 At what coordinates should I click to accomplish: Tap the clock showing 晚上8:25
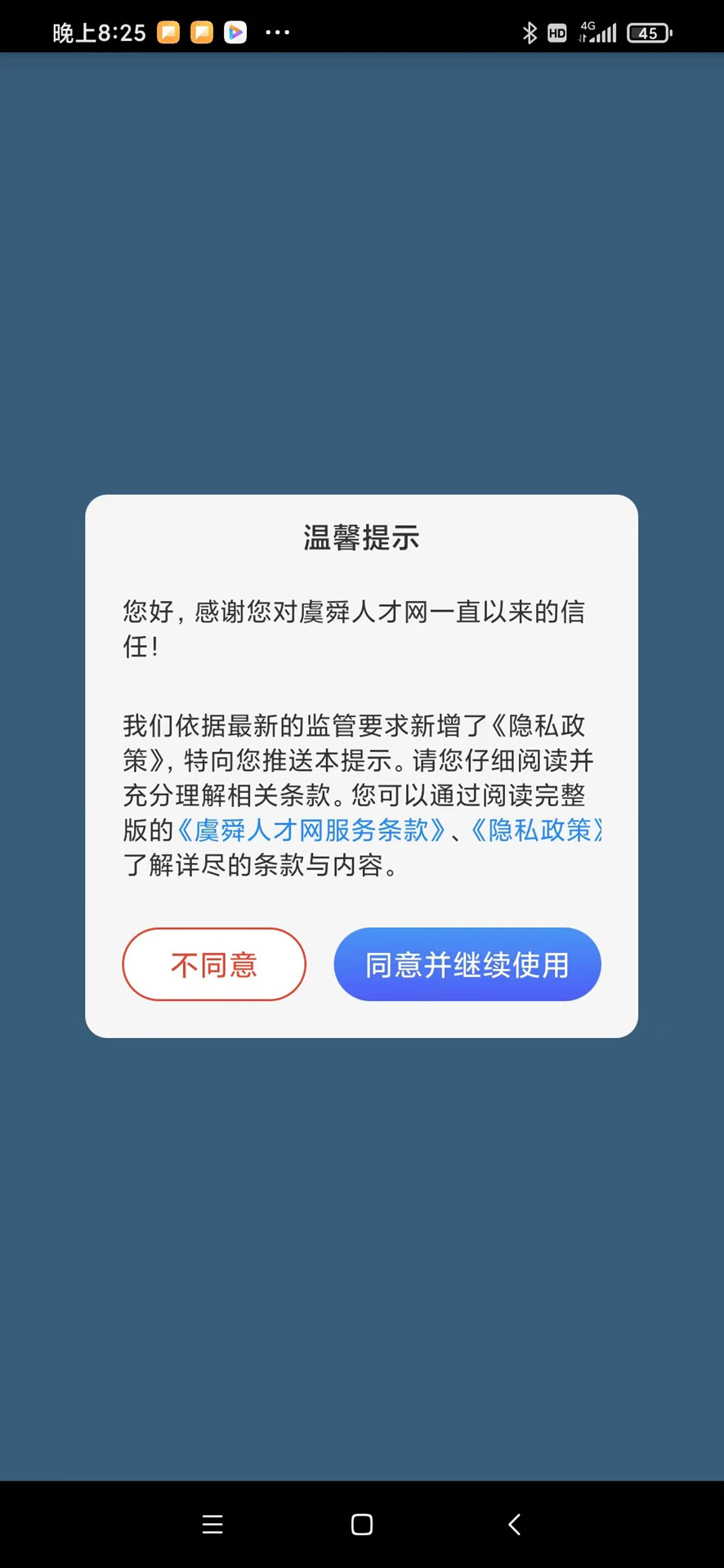pyautogui.click(x=98, y=33)
